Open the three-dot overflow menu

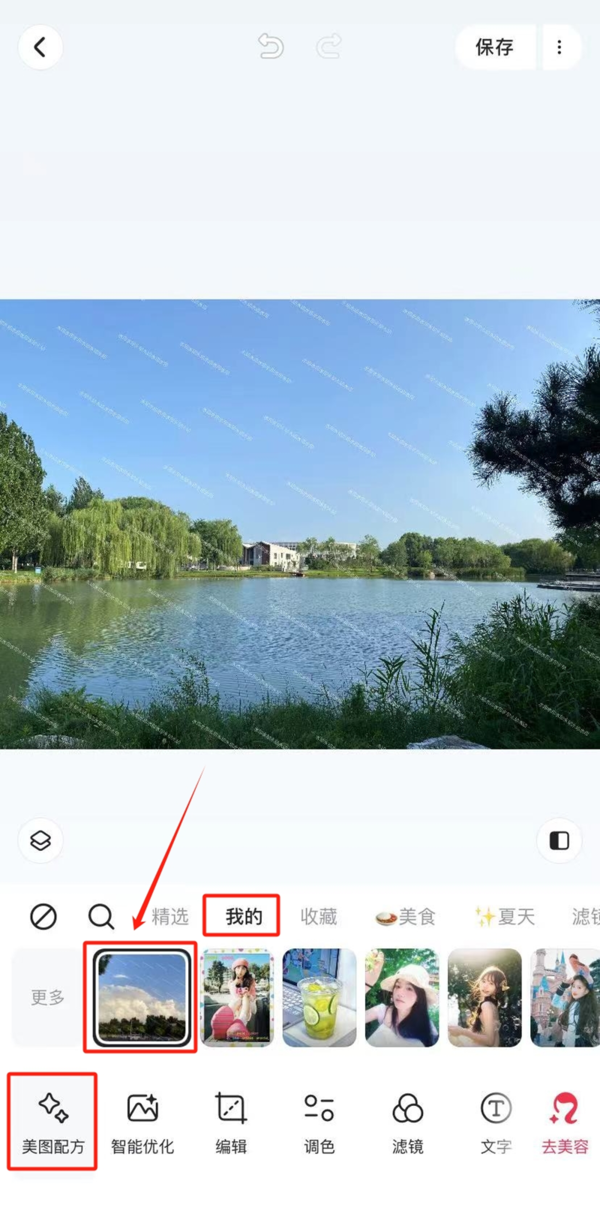tap(559, 47)
